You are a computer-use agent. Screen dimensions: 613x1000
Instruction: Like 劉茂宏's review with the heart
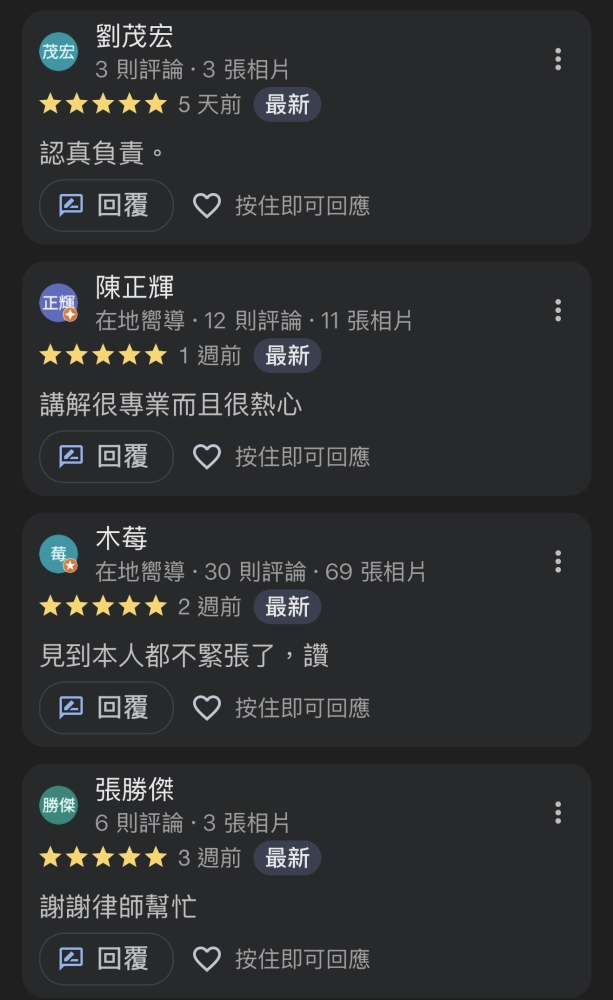[x=206, y=206]
